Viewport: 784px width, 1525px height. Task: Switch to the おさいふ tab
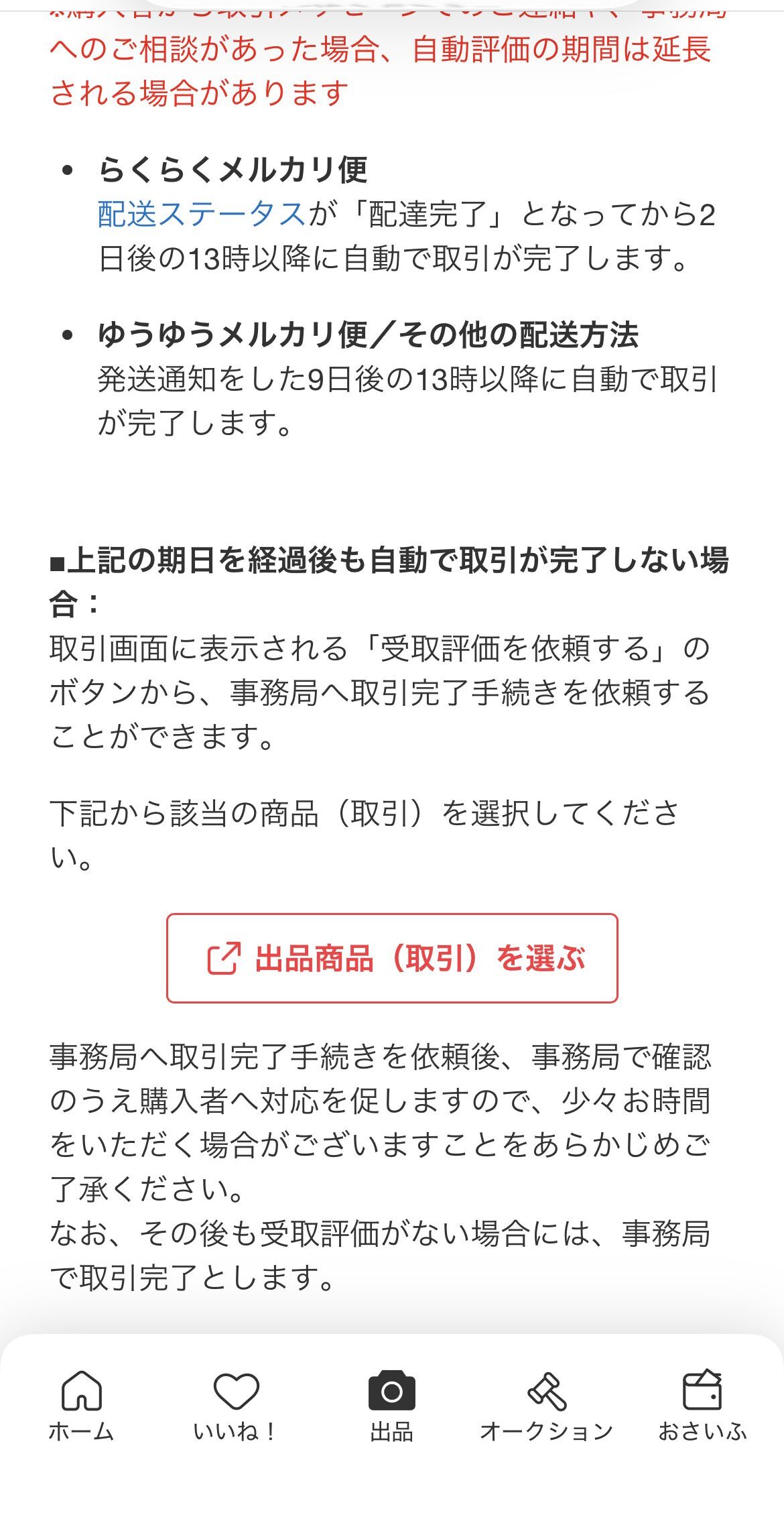click(x=702, y=1404)
